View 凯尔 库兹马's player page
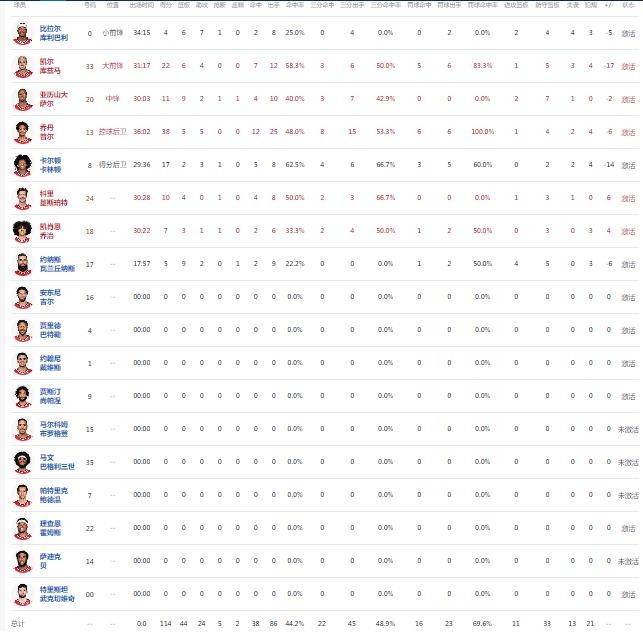The height and width of the screenshot is (632, 643). coord(53,66)
